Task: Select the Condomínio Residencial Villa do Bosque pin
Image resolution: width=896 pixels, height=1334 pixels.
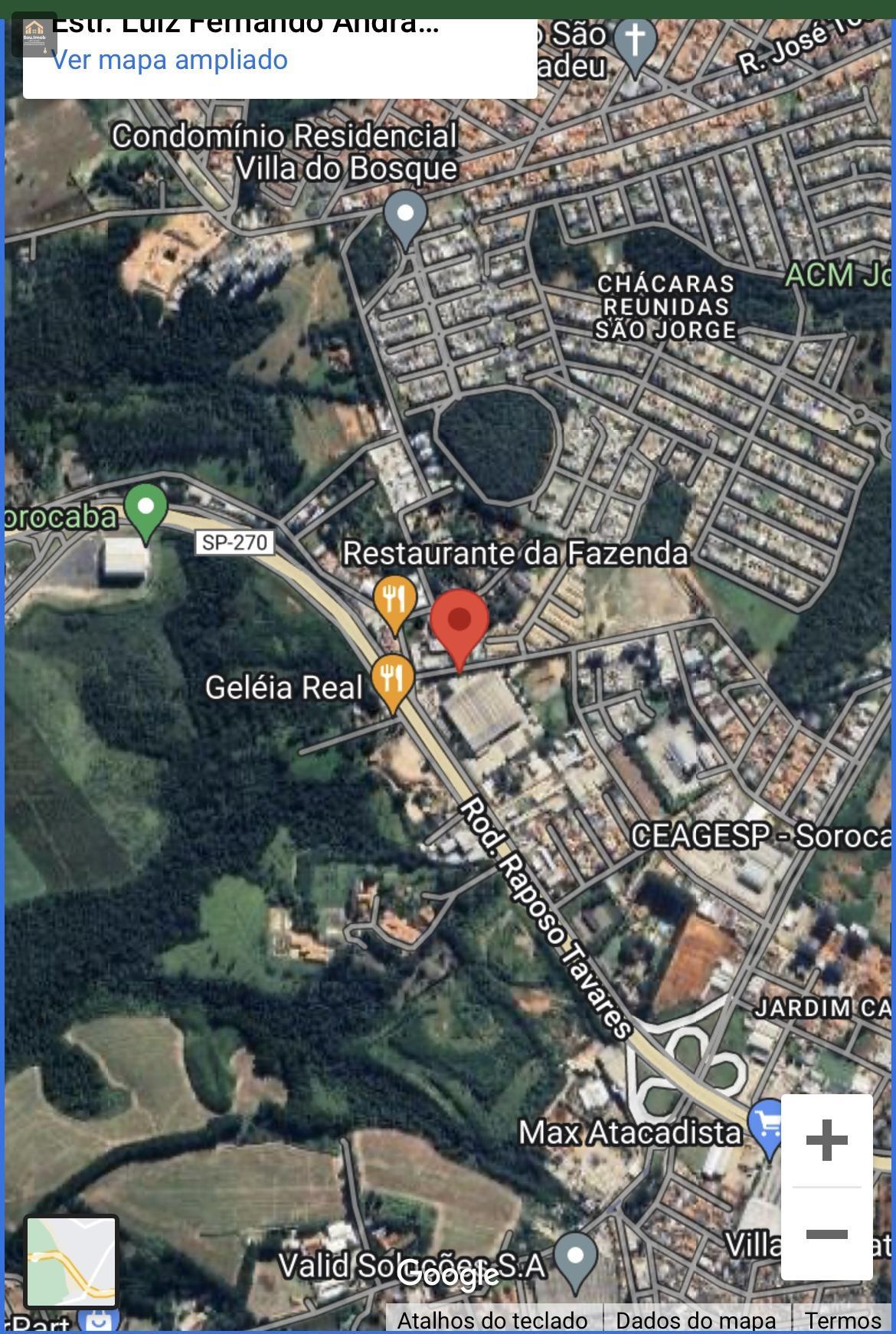Action: click(x=405, y=215)
